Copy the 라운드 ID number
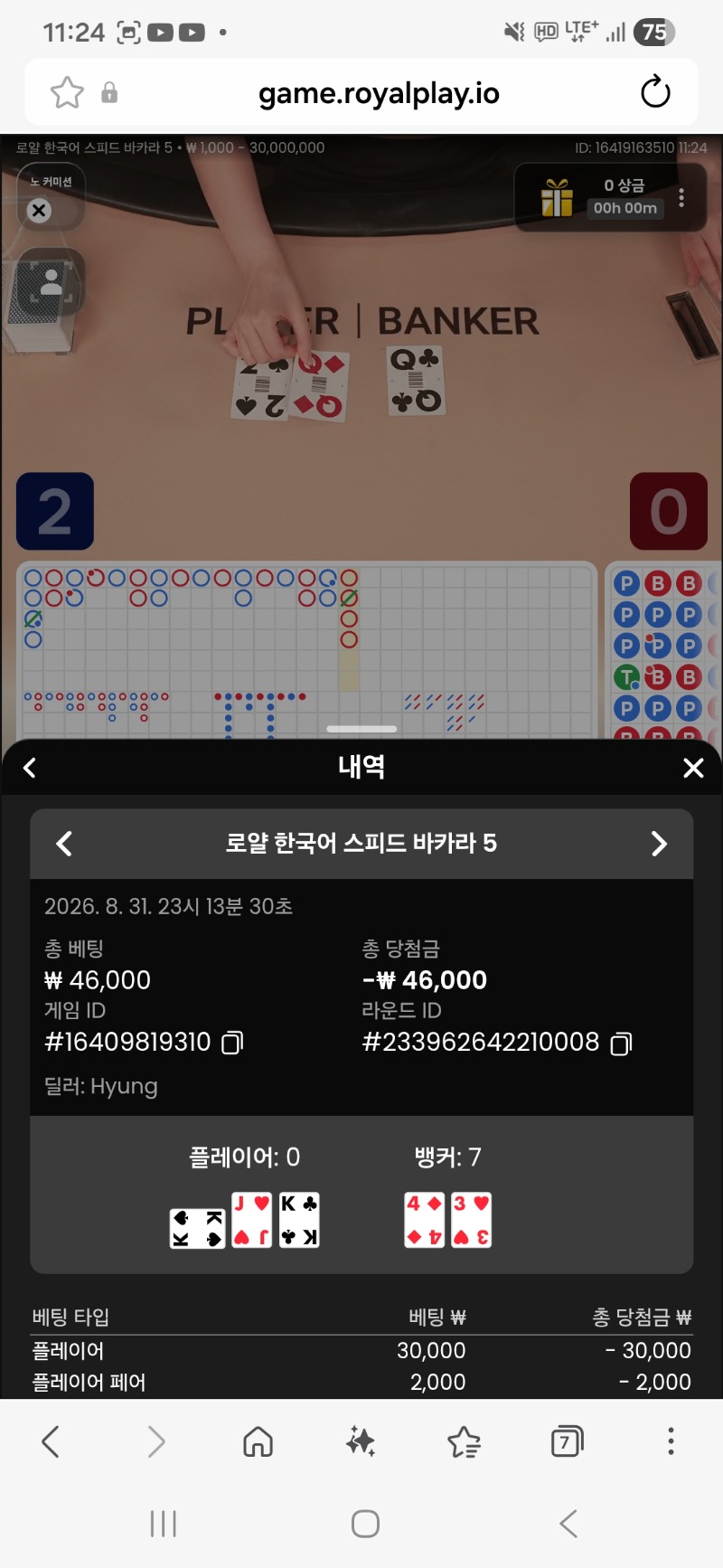Screen dimensions: 723x1568 (621, 1044)
